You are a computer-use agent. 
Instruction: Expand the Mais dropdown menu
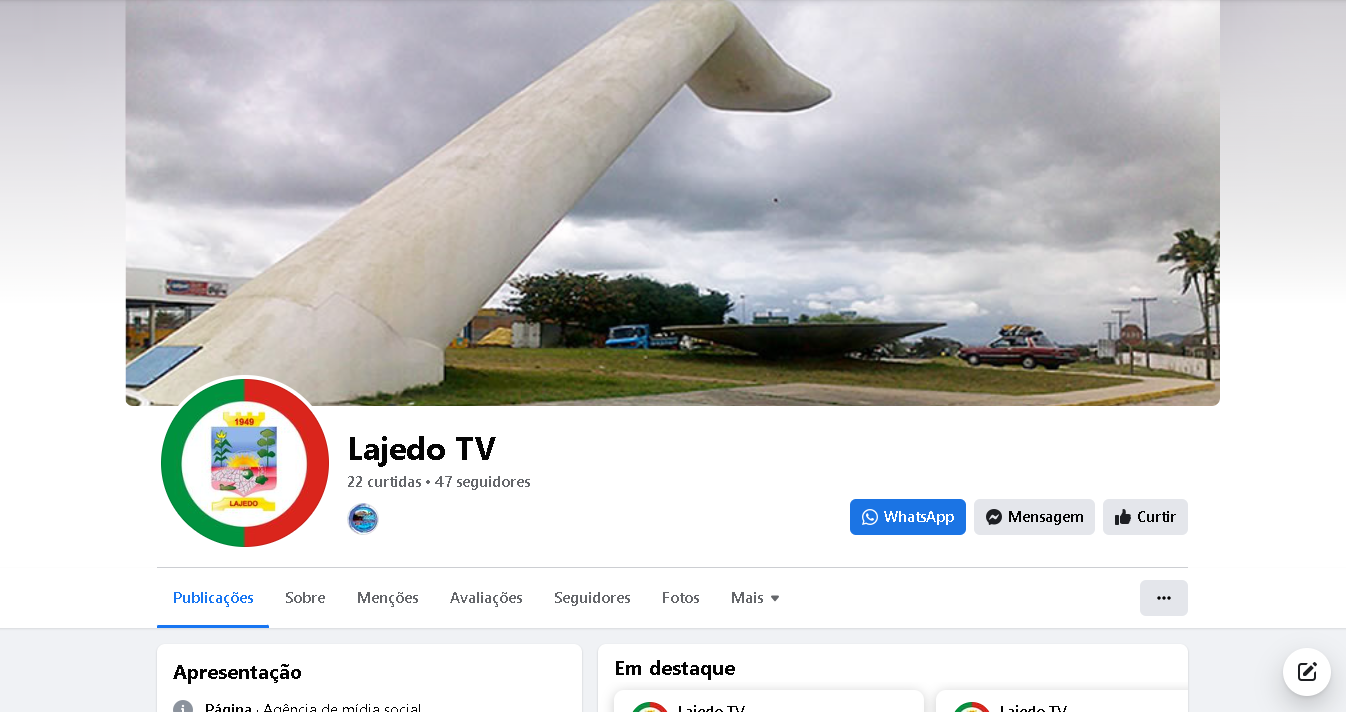[x=755, y=598]
